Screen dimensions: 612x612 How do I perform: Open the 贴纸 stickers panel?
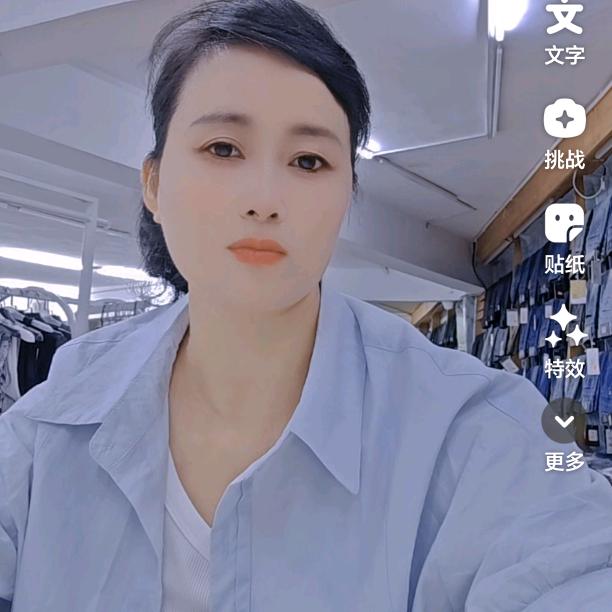click(564, 224)
